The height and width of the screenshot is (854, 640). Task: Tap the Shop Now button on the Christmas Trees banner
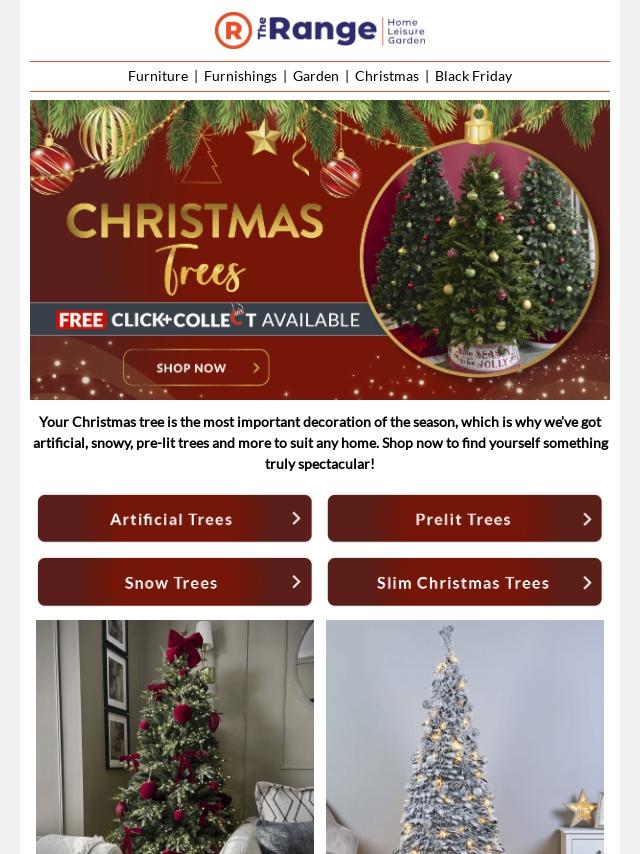click(x=196, y=368)
